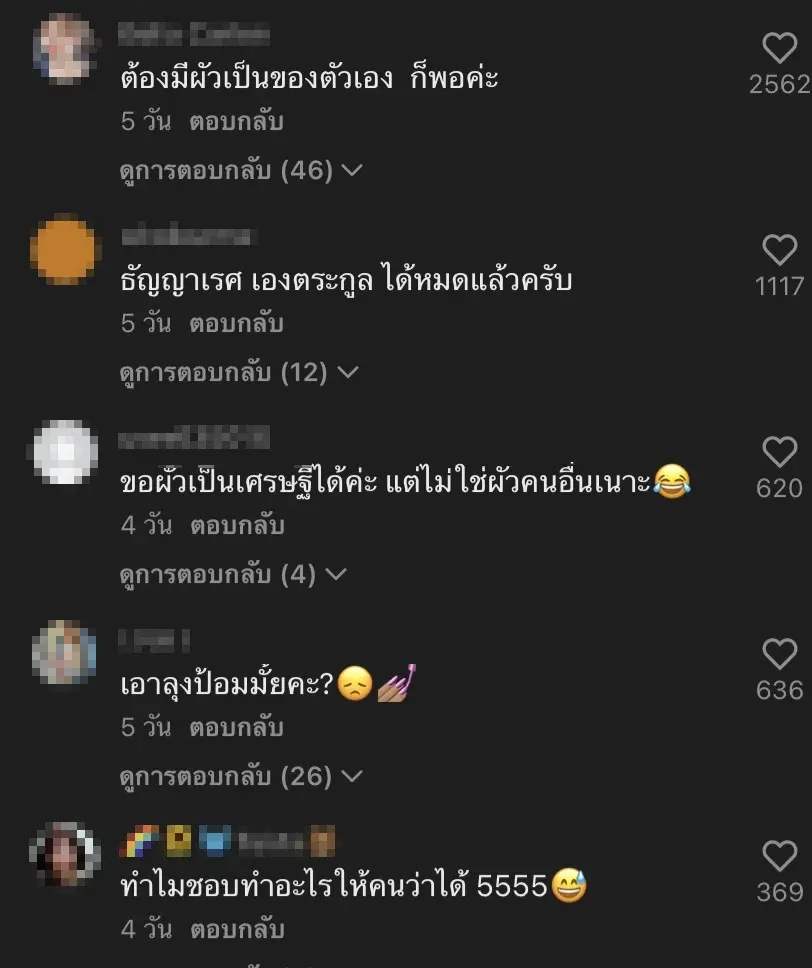Viewport: 812px width, 968px height.
Task: Reply to the 'เอาลุงป้อมมั้ยคะ?' comment
Action: pyautogui.click(x=237, y=728)
